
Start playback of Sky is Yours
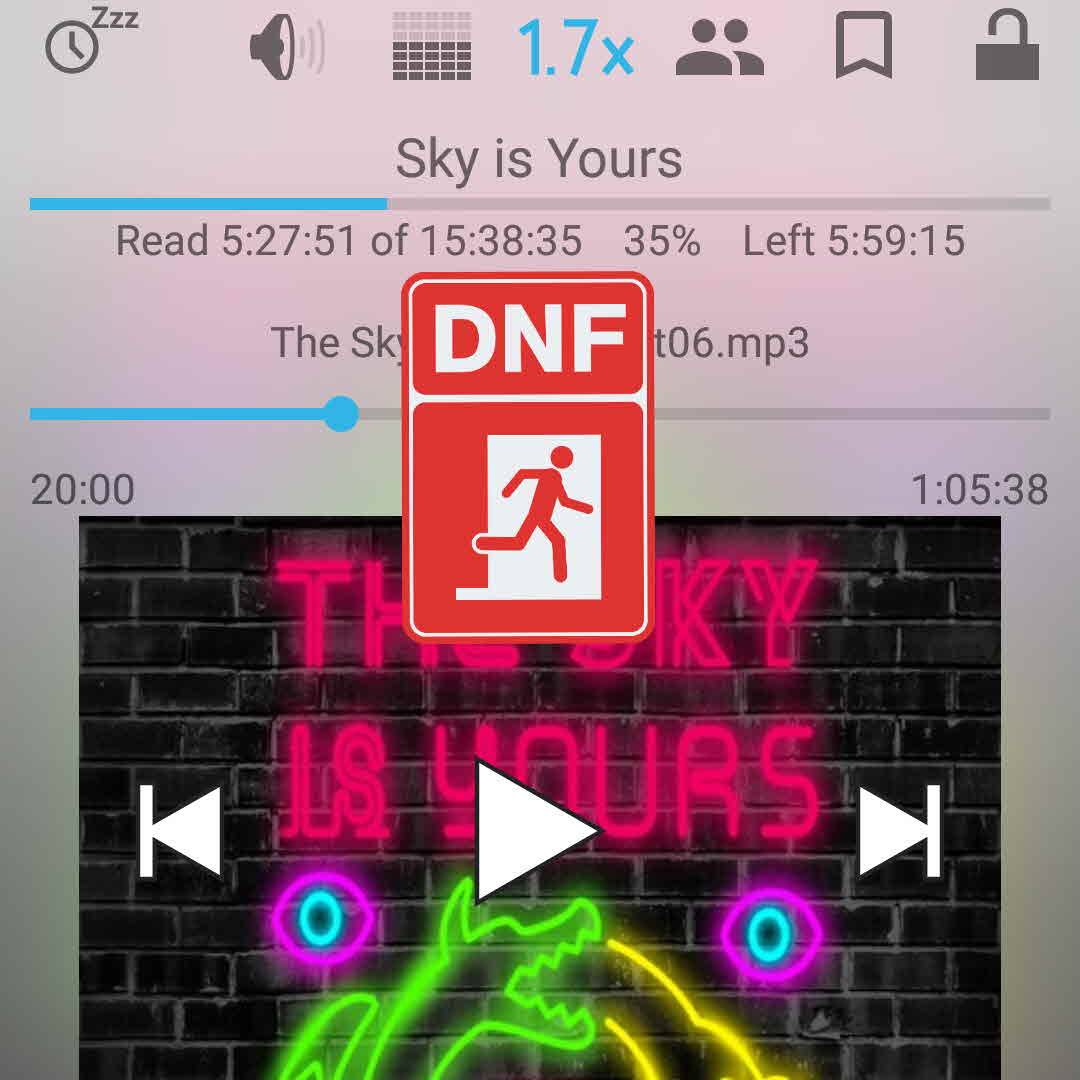click(x=535, y=830)
